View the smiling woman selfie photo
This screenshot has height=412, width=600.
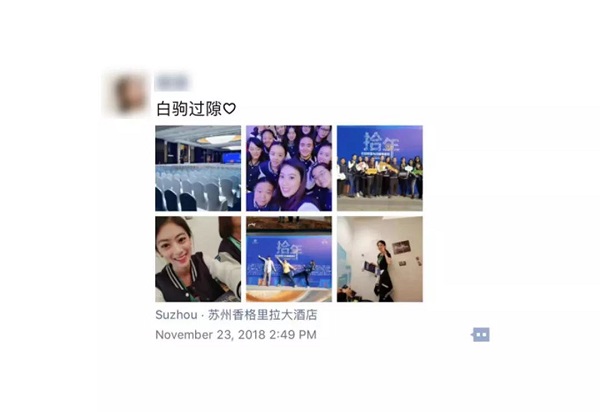pyautogui.click(x=198, y=259)
